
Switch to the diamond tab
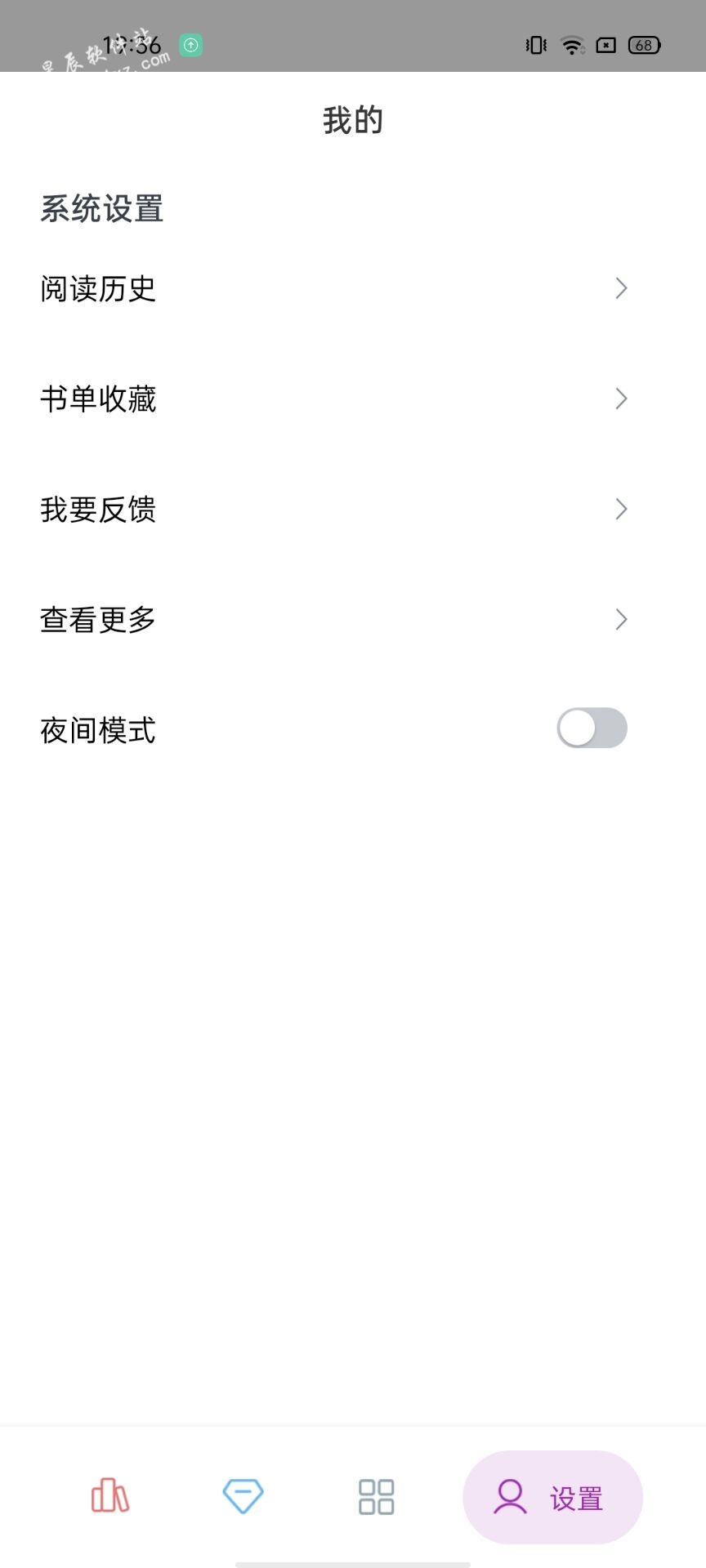click(244, 1496)
